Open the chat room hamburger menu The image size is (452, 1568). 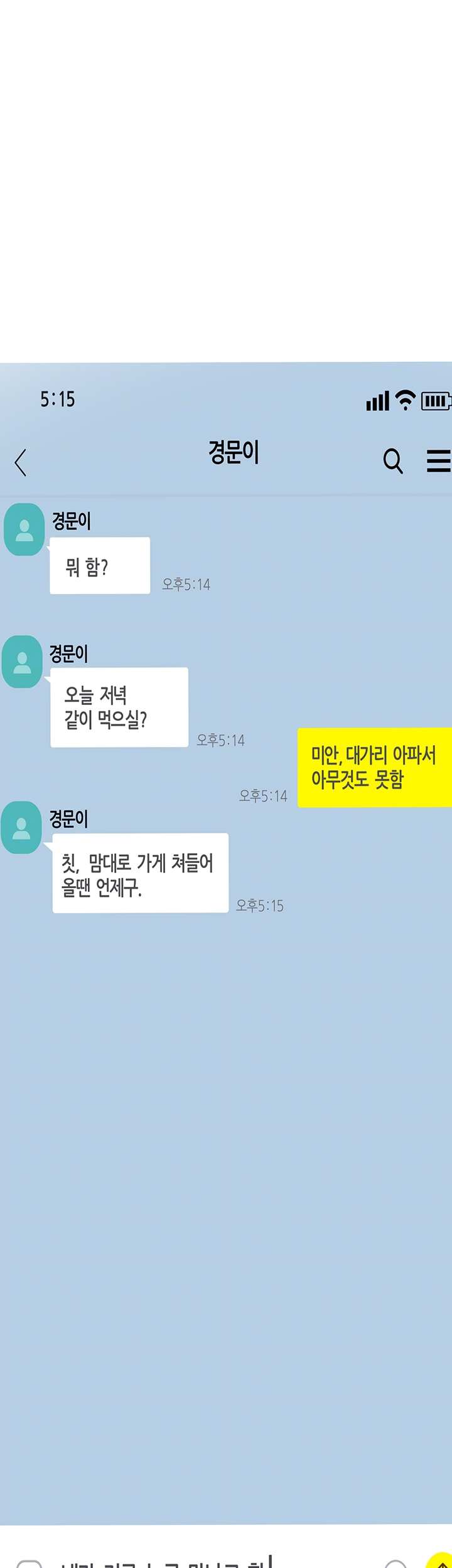(x=439, y=460)
